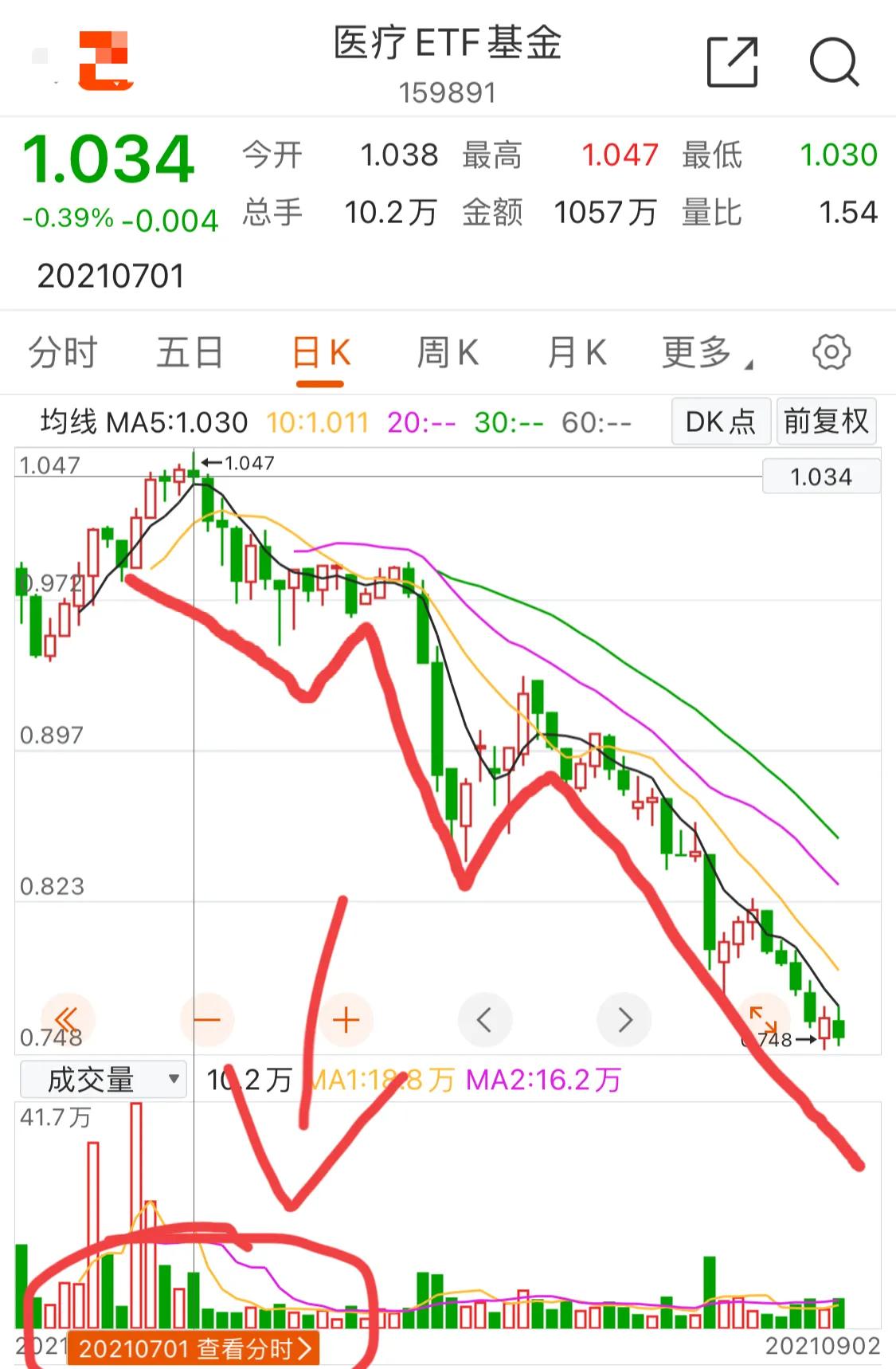Click the 1.034 current price tag
This screenshot has width=896, height=1369.
(x=821, y=477)
